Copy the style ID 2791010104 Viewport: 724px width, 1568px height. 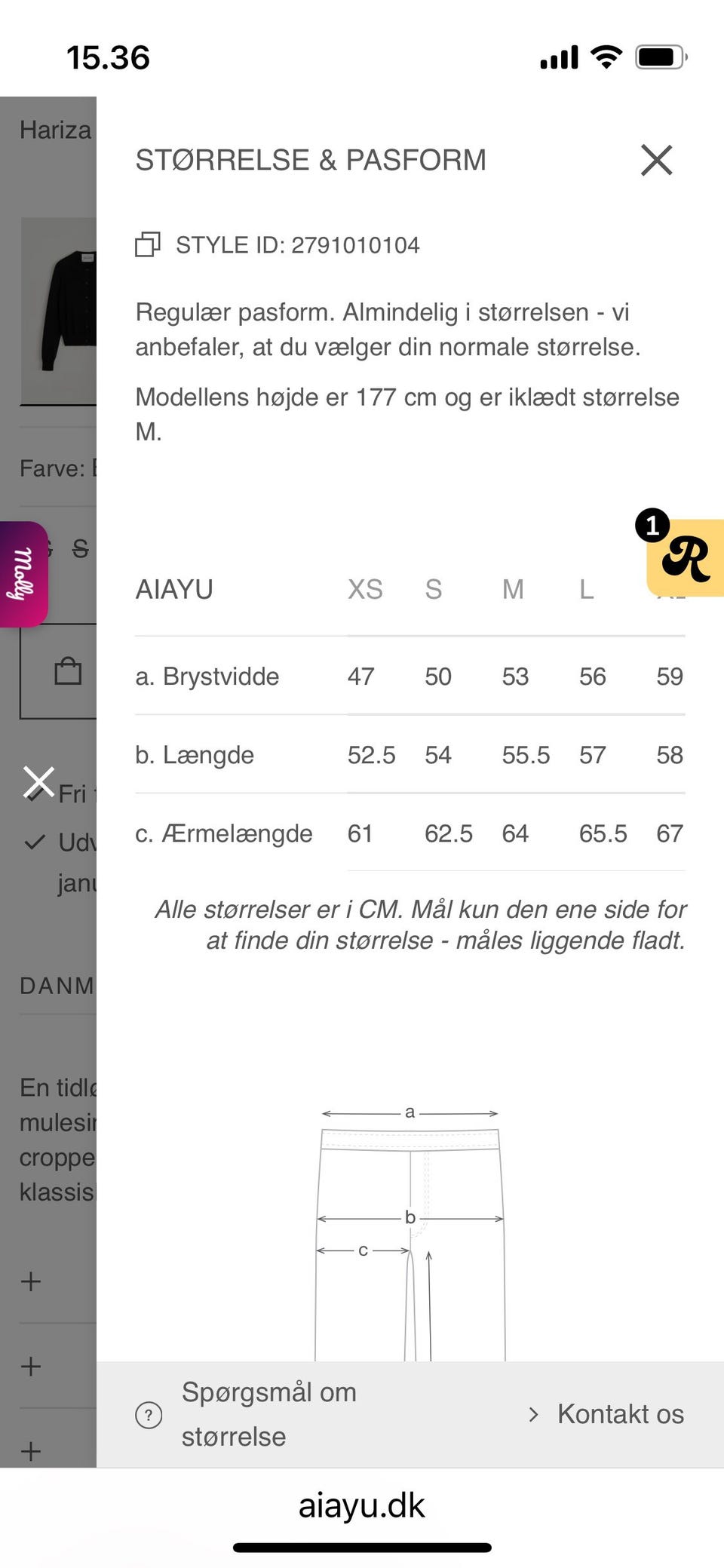pyautogui.click(x=148, y=244)
